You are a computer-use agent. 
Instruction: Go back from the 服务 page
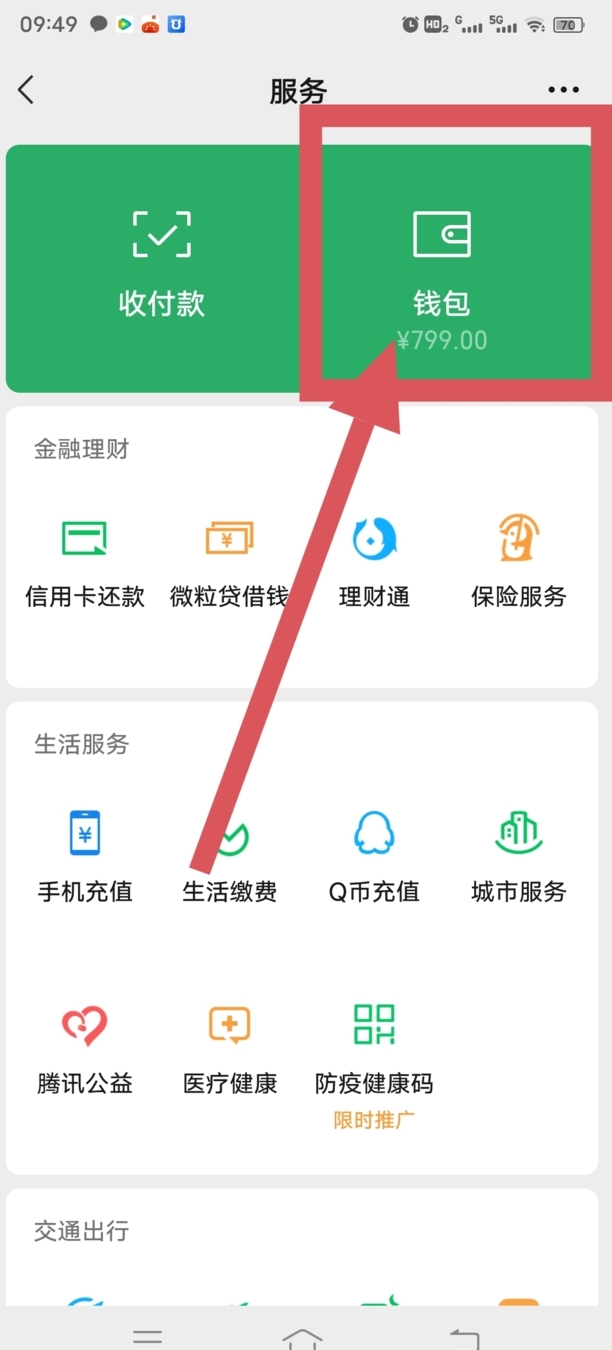coord(27,90)
